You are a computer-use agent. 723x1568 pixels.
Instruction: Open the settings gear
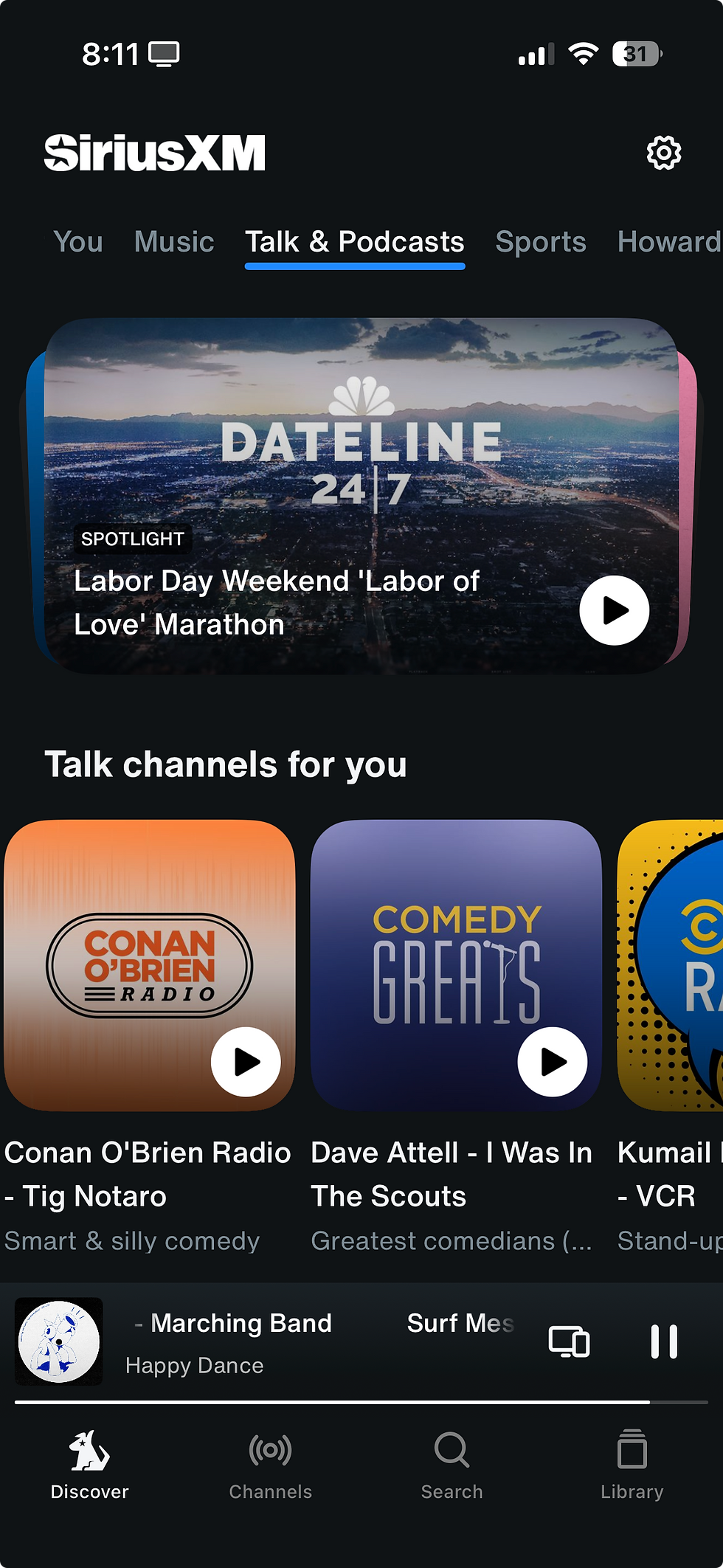tap(663, 153)
